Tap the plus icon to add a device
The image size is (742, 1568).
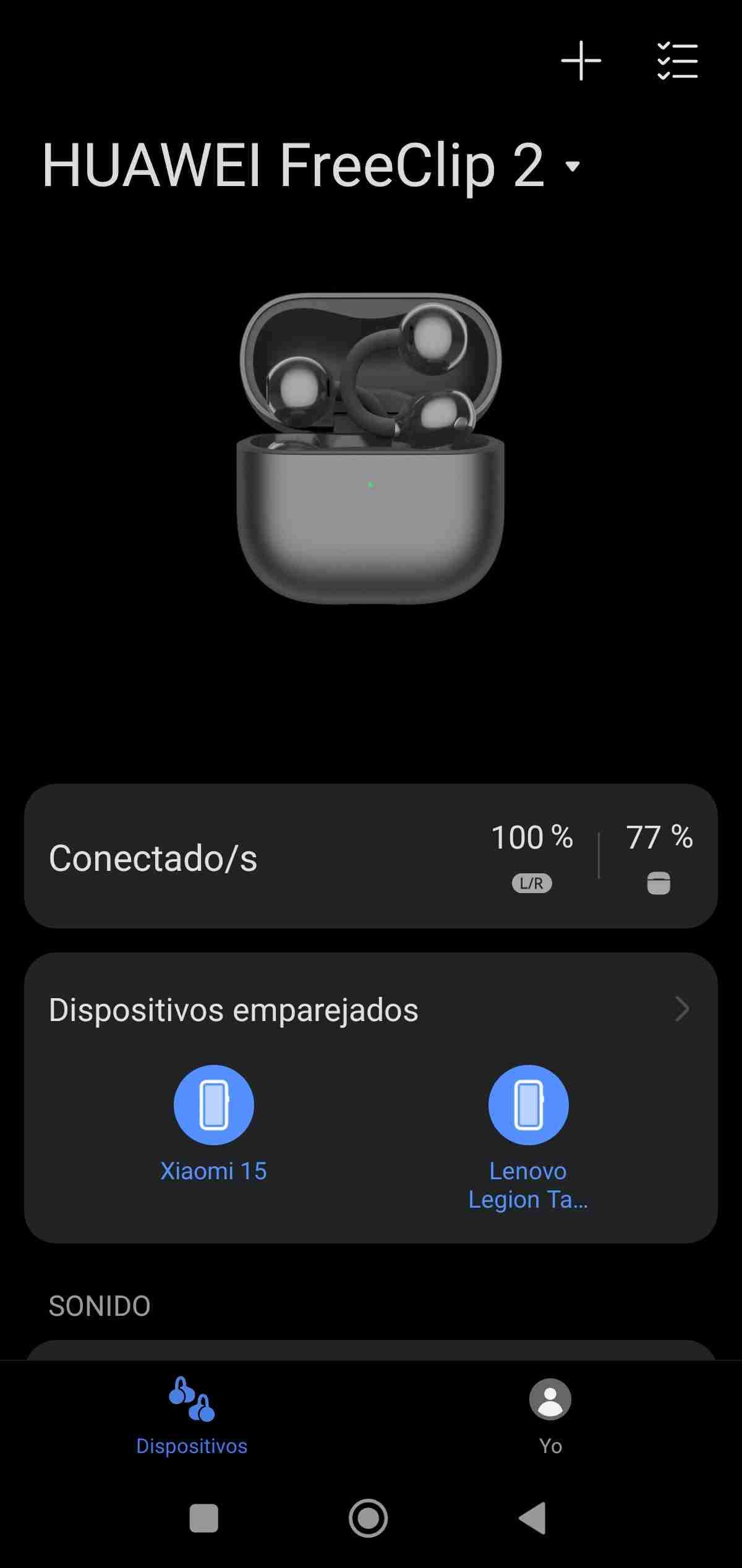coord(580,60)
